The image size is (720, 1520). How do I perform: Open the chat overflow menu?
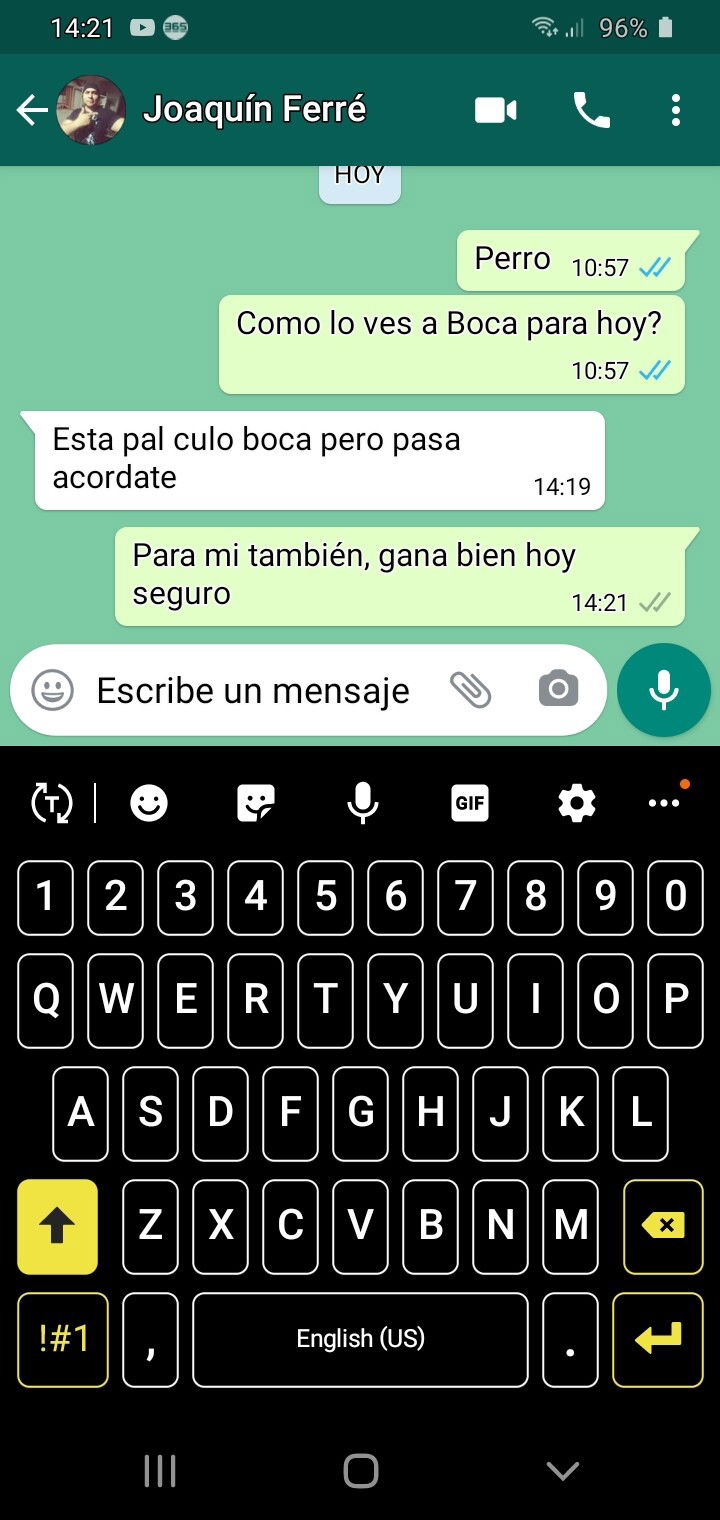coord(676,110)
